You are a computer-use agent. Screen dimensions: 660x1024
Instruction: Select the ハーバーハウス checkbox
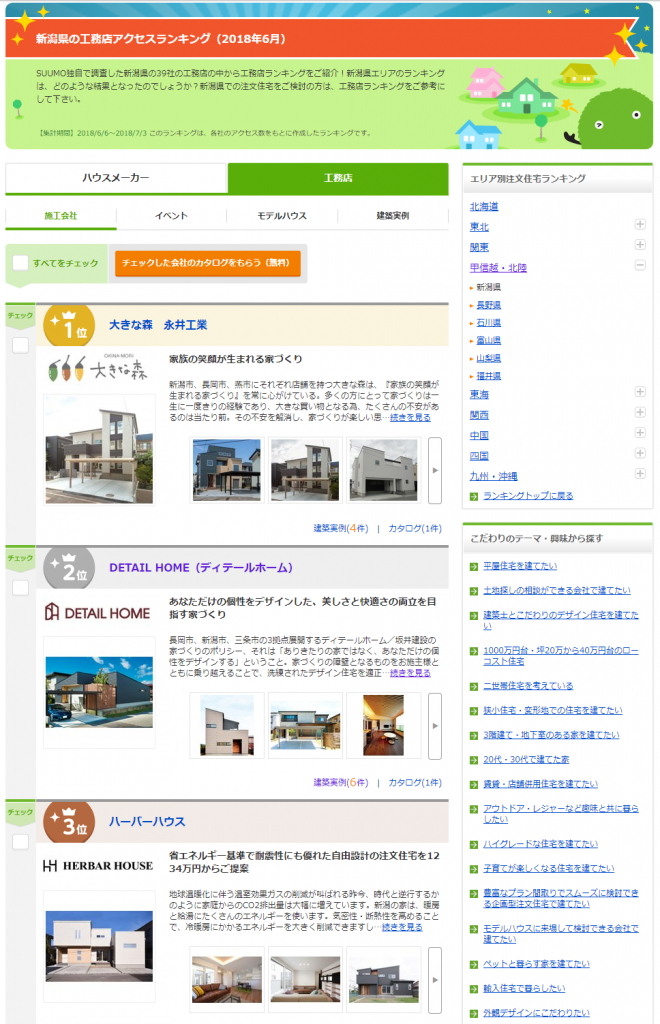tap(20, 842)
